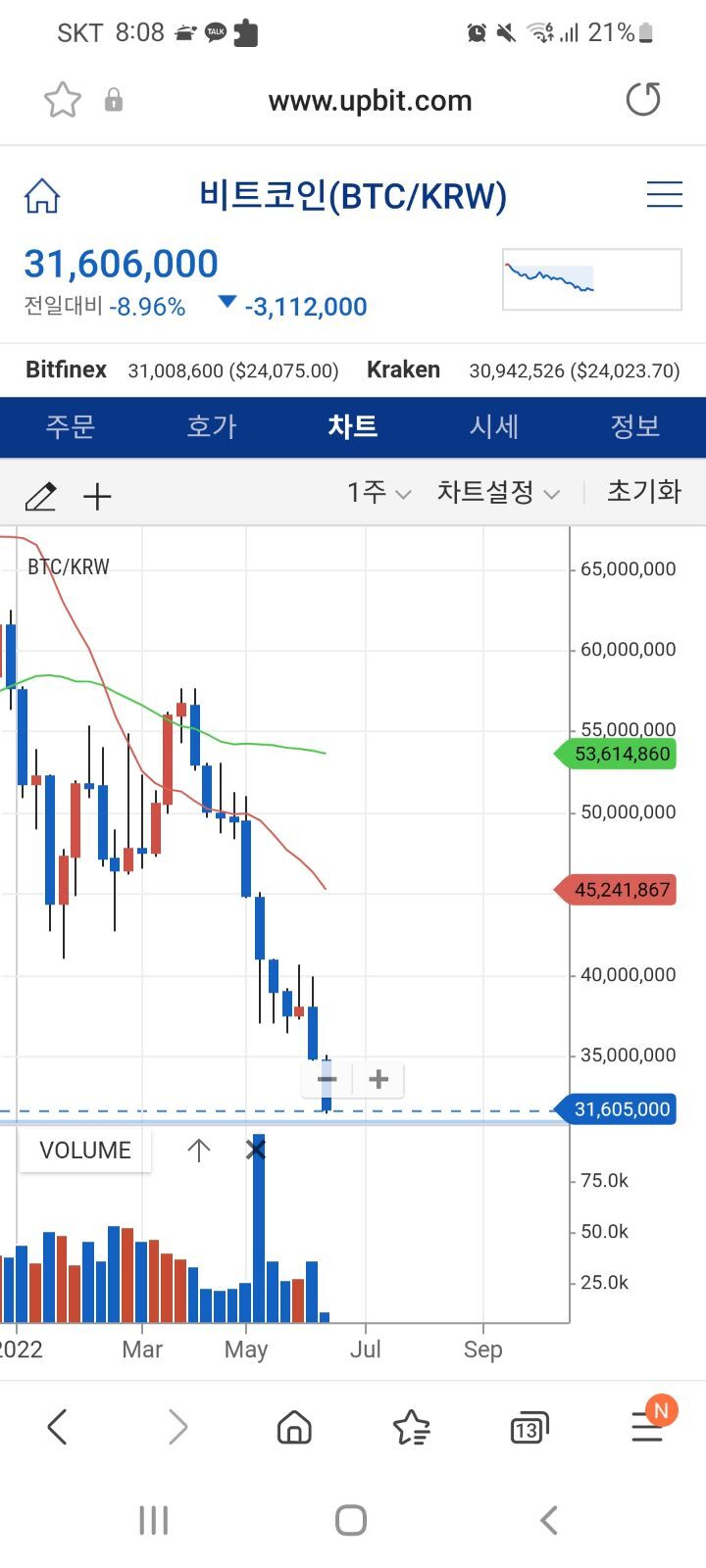
Task: Click the mini price sparkline thumbnail
Action: click(591, 279)
